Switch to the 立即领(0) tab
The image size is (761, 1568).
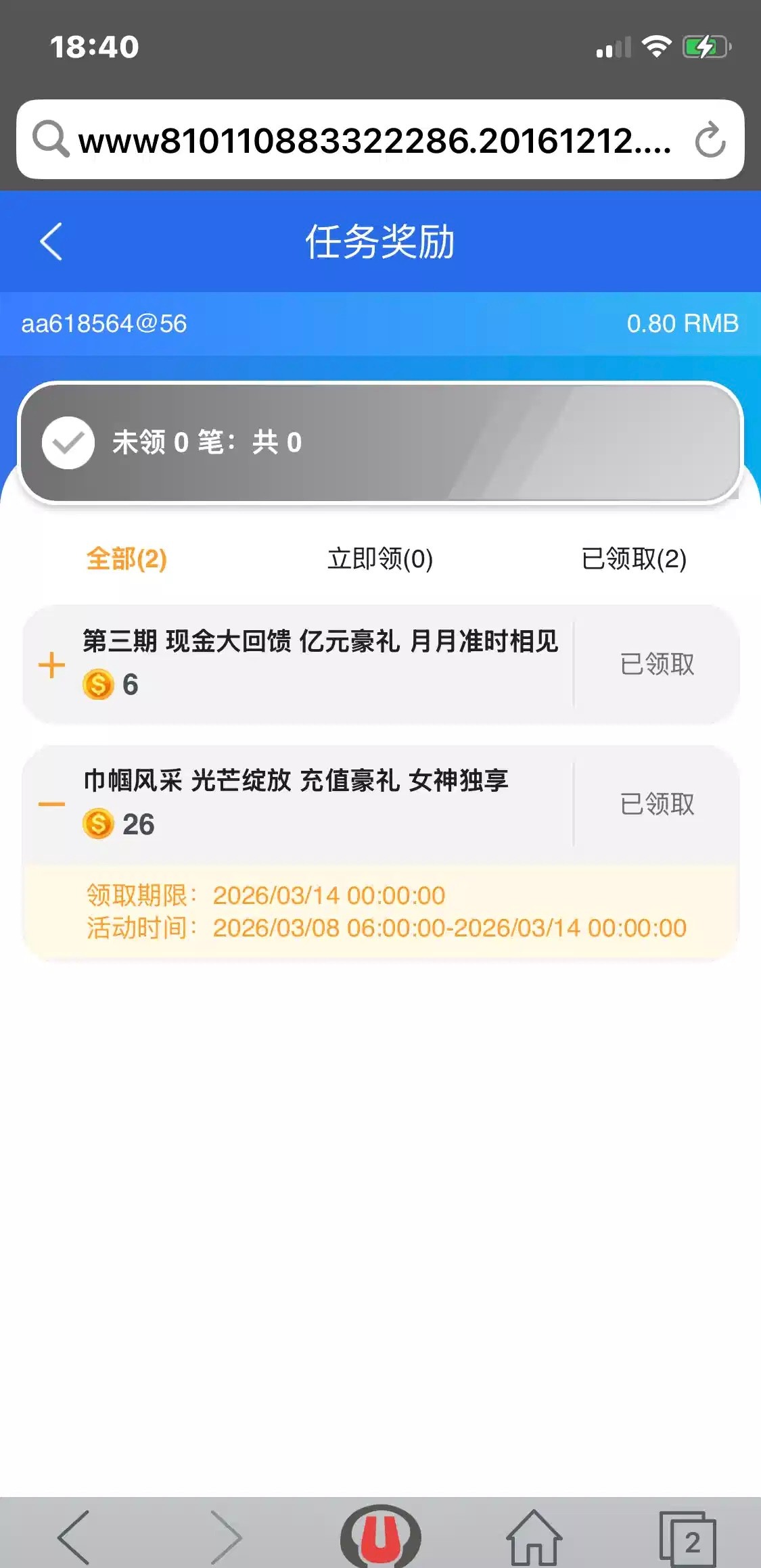coord(380,559)
